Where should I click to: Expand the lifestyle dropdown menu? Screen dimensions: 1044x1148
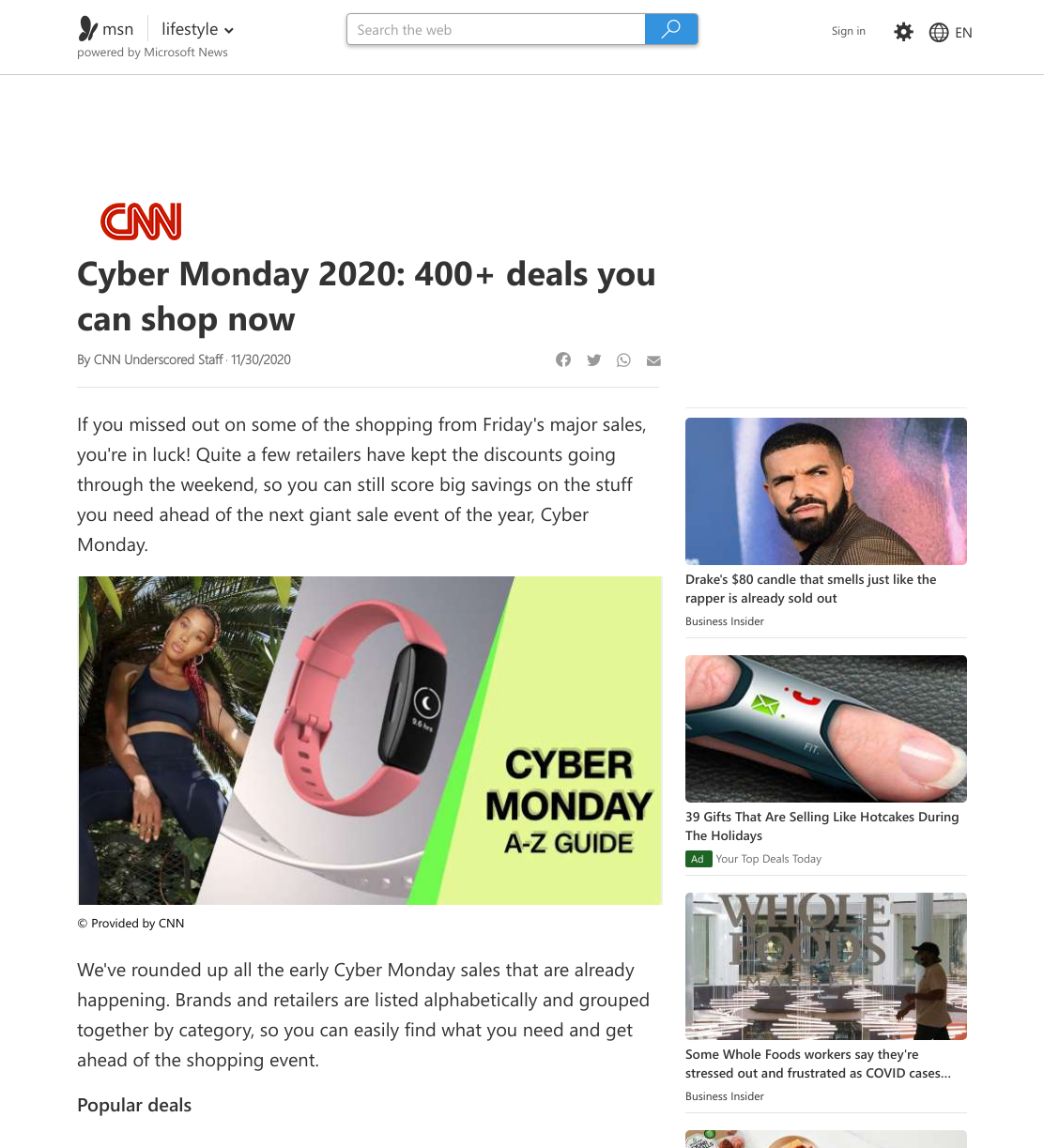coord(197,29)
